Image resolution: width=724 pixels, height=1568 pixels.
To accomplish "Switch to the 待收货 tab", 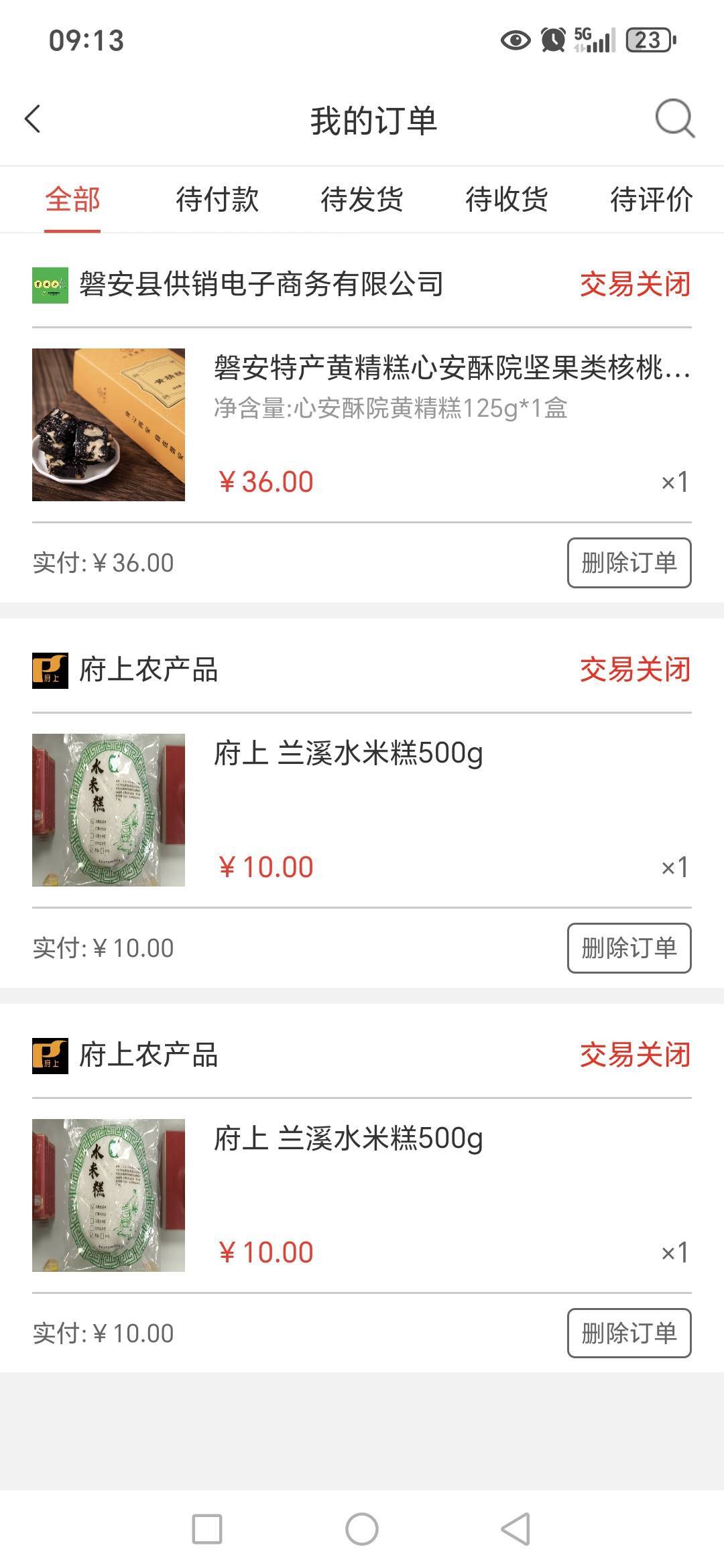I will pyautogui.click(x=507, y=200).
